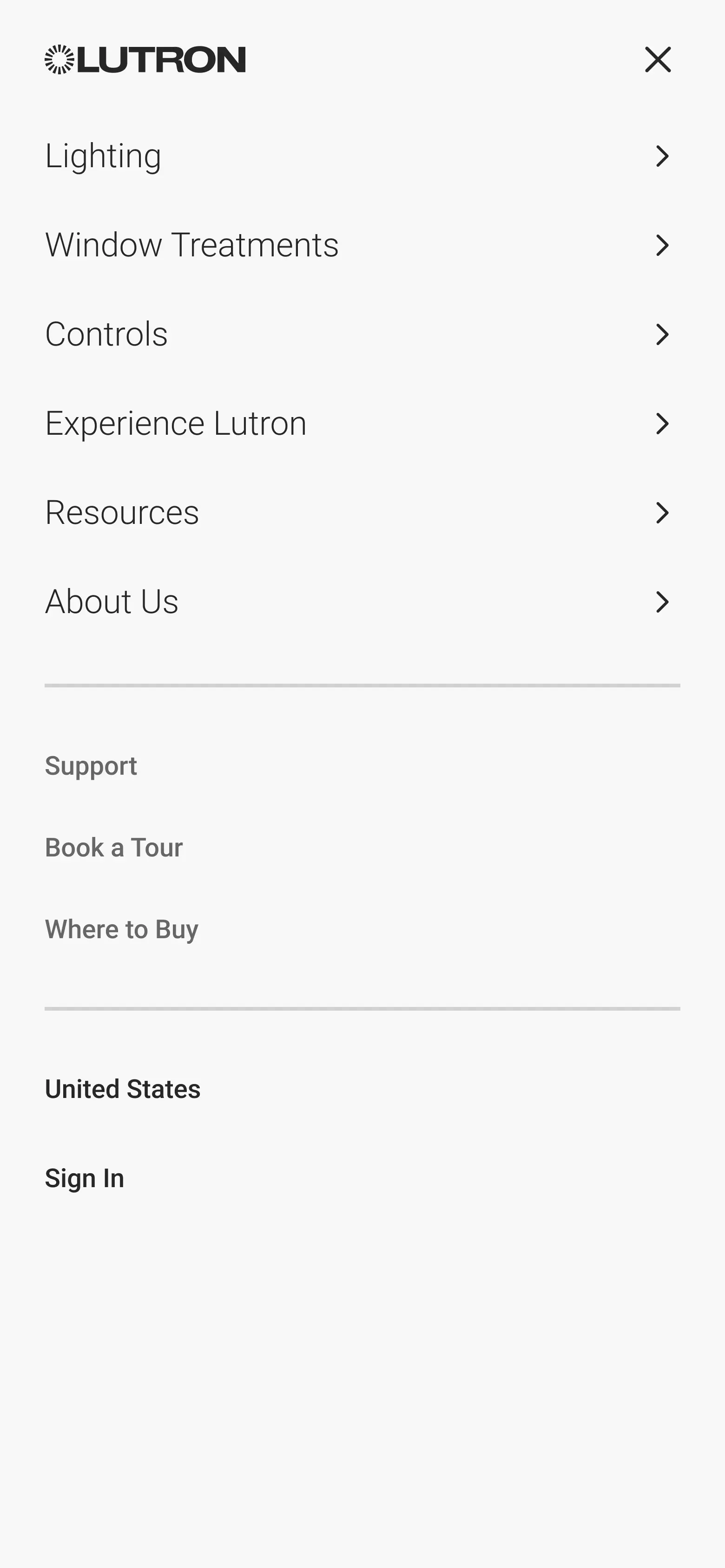Open Where to Buy
Screen dimensions: 725x1568
point(122,929)
